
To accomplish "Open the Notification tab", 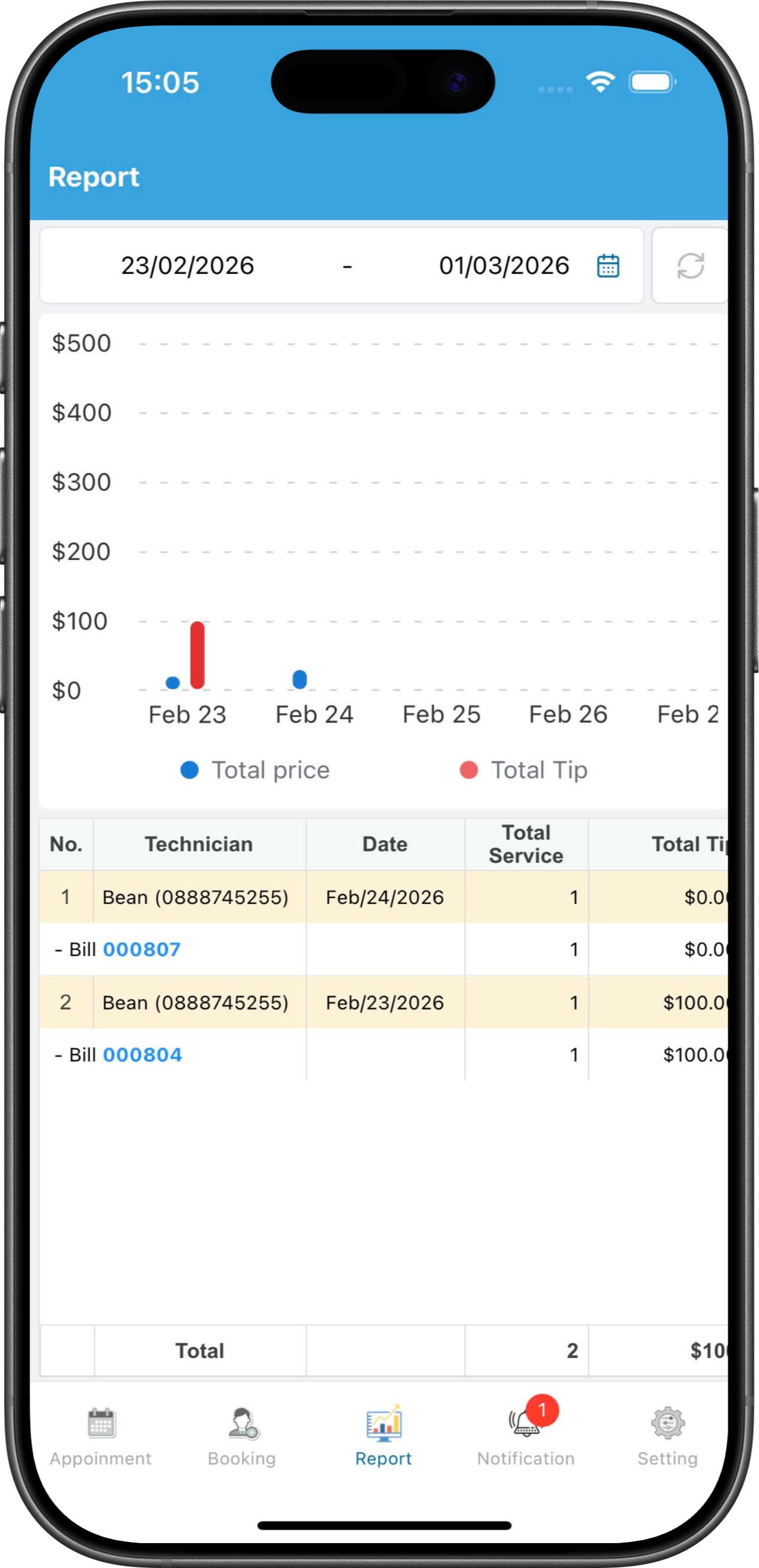I will pyautogui.click(x=525, y=1437).
